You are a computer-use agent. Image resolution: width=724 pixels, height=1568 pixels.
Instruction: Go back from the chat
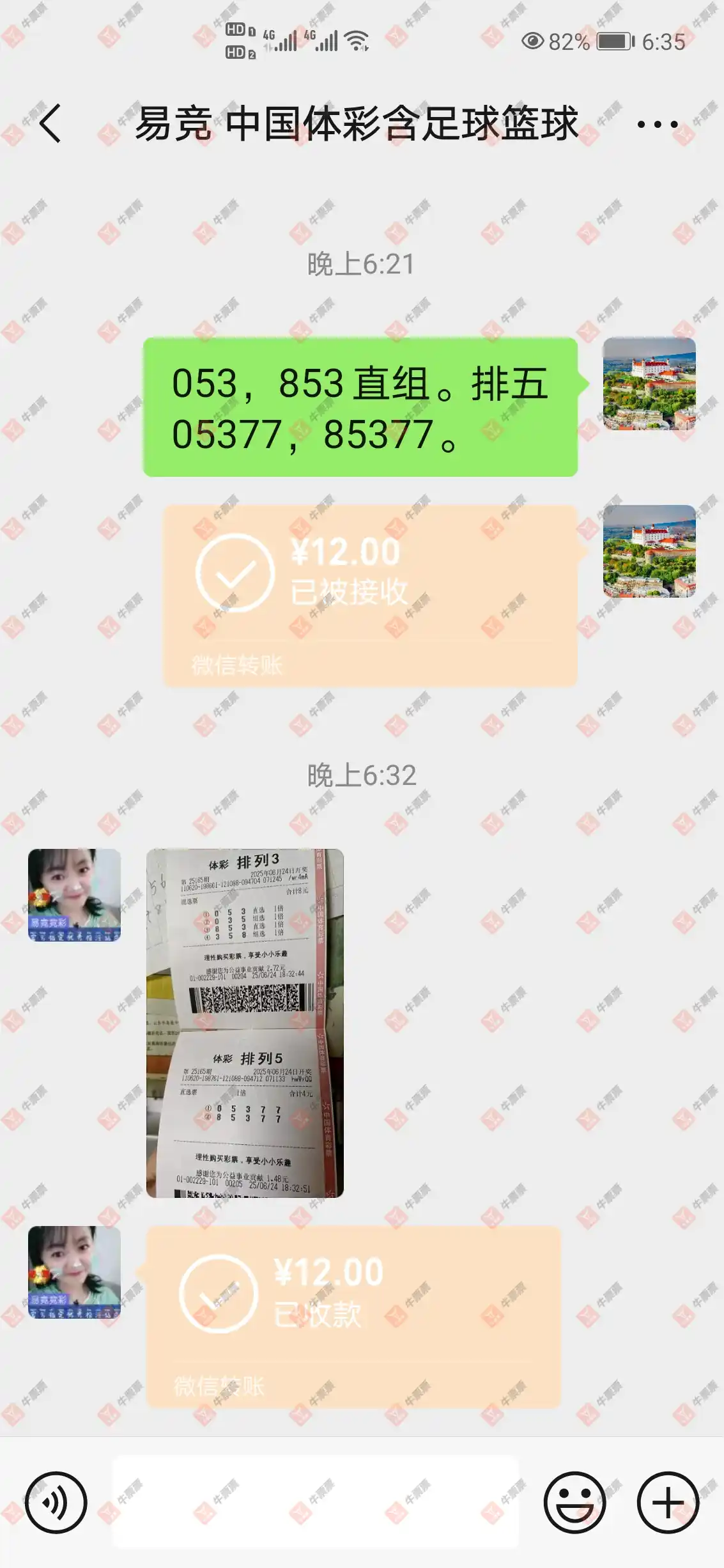point(50,123)
